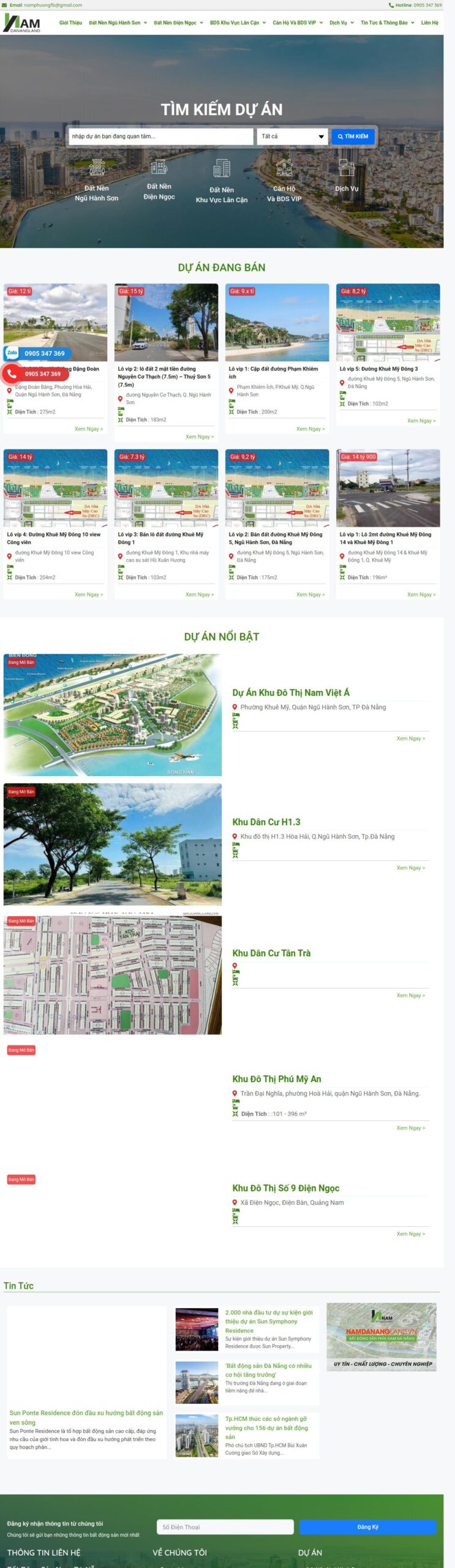Select the Đất Nền Điện Ngọc category shortcut
This screenshot has height=1568, width=455.
click(159, 181)
